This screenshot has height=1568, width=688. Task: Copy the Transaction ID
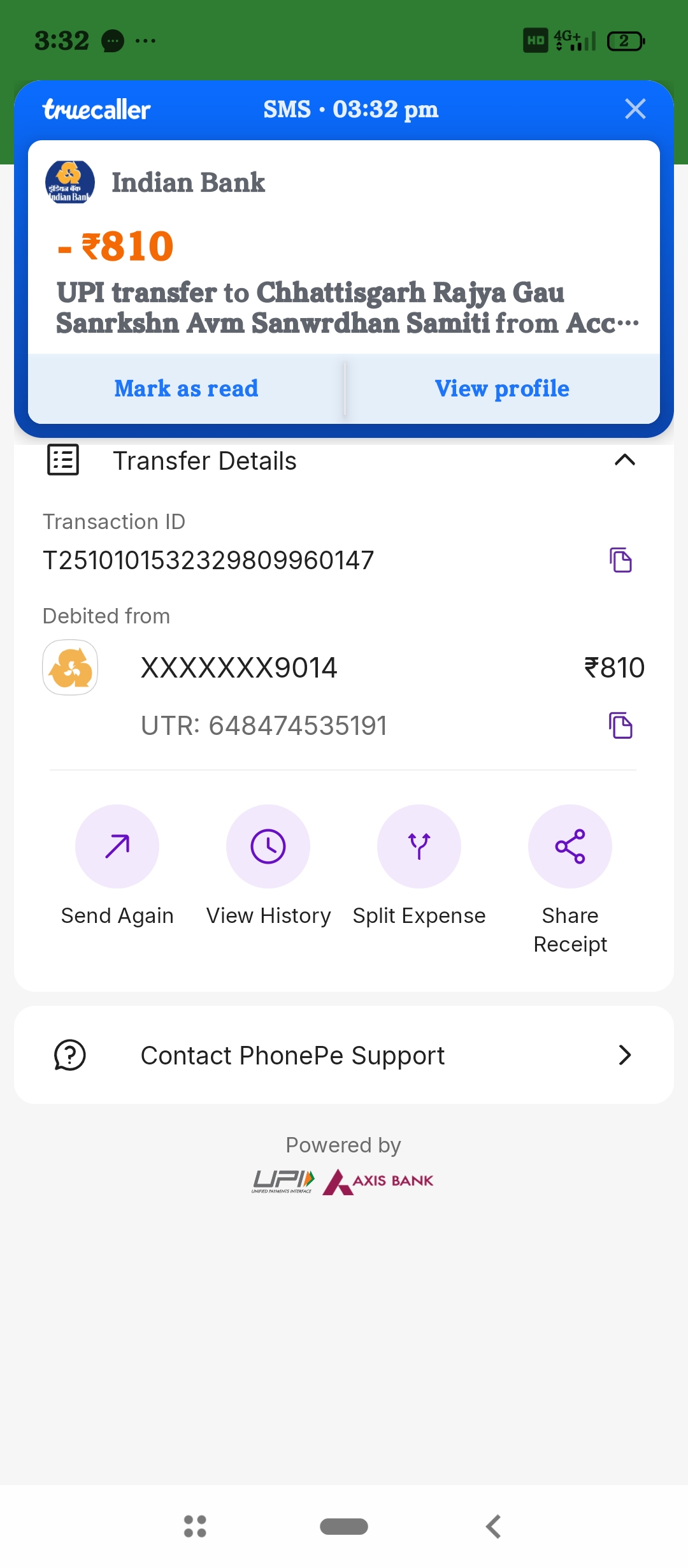pos(620,560)
